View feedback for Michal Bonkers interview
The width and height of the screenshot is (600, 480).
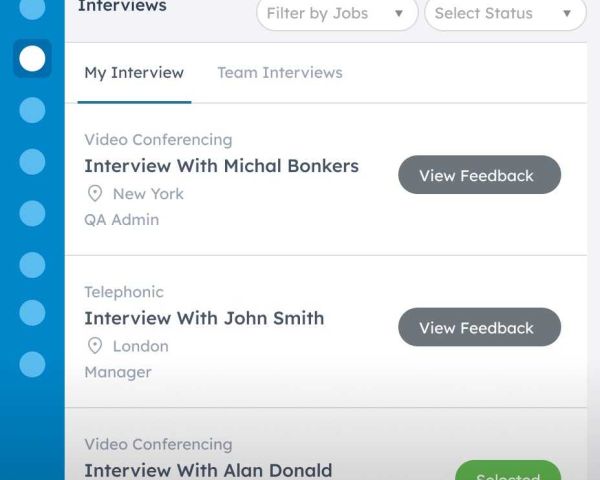tap(479, 176)
